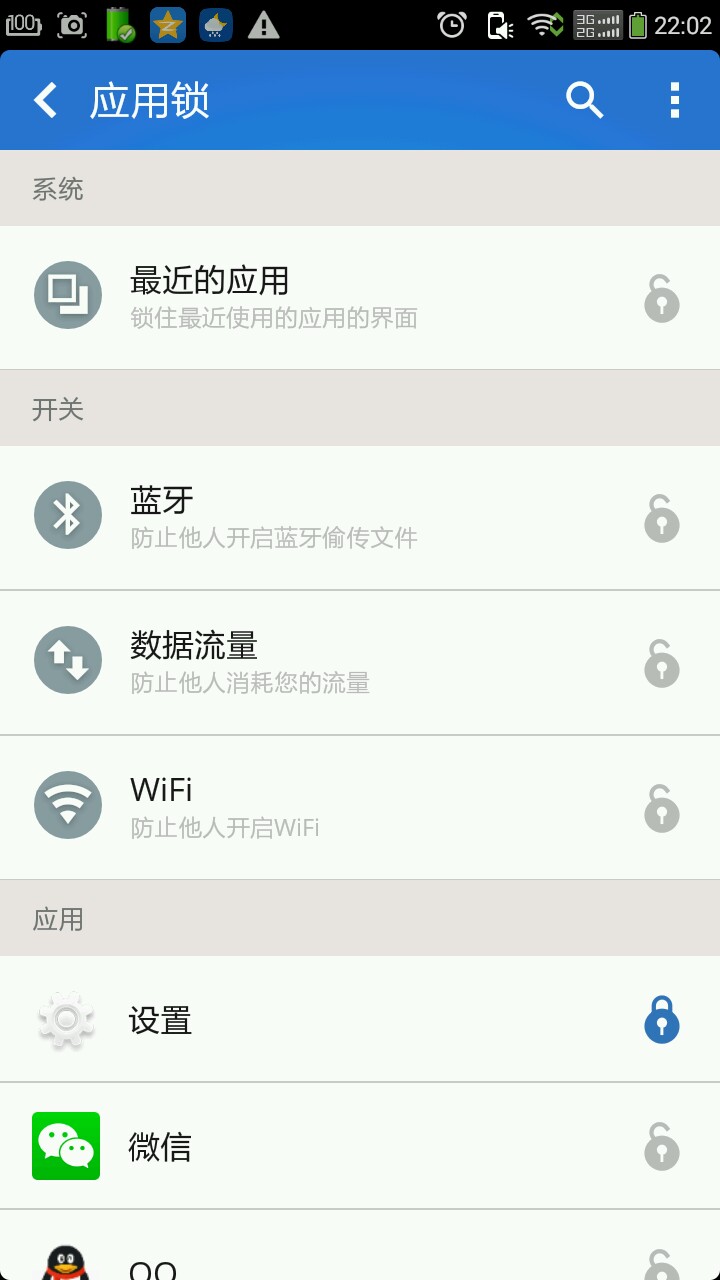Screen dimensions: 720x1280
Task: Turn on the WiFi switch lock
Action: [661, 808]
